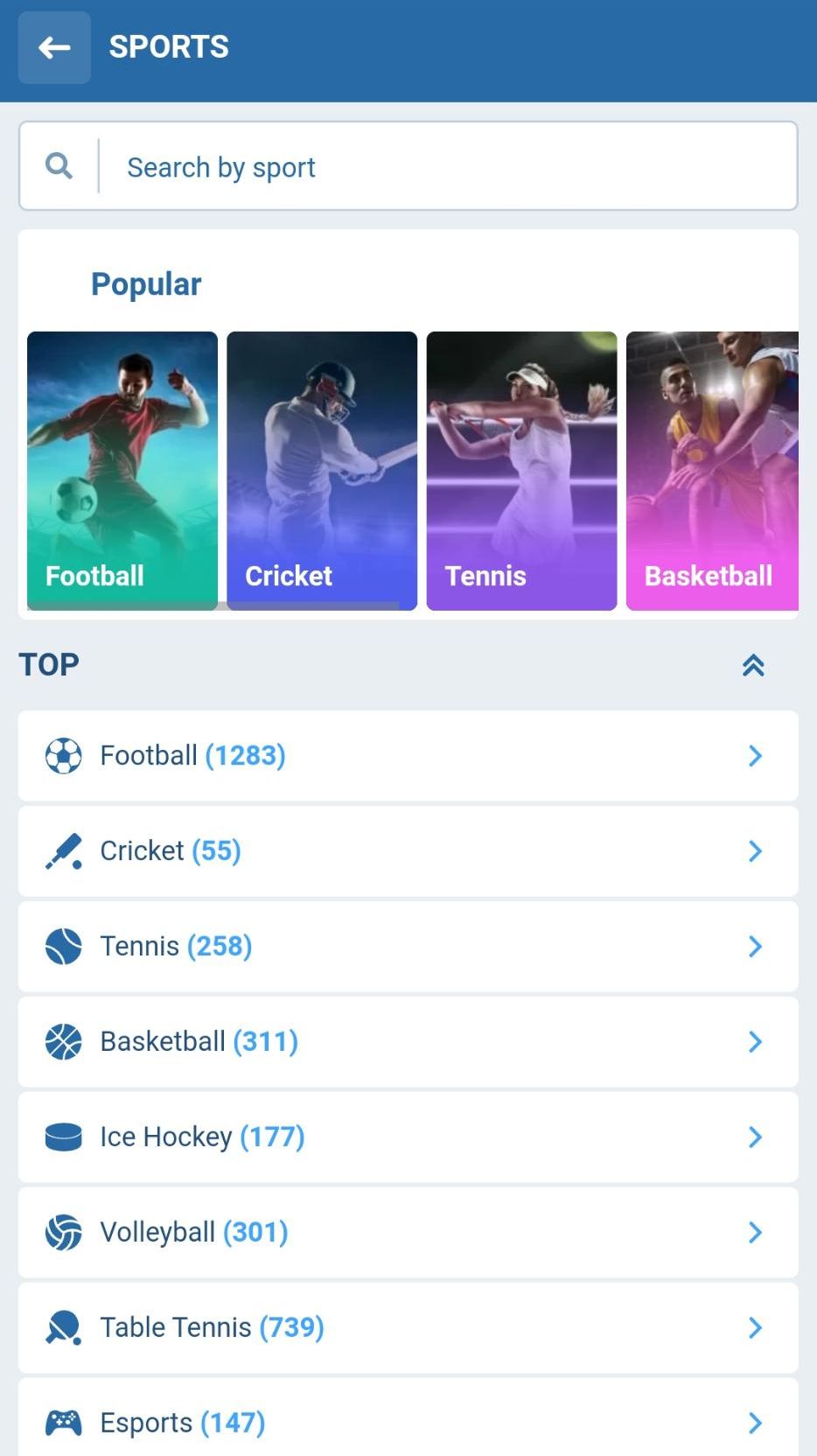Open the Cricket (55) row
This screenshot has height=1456, width=817.
[408, 851]
